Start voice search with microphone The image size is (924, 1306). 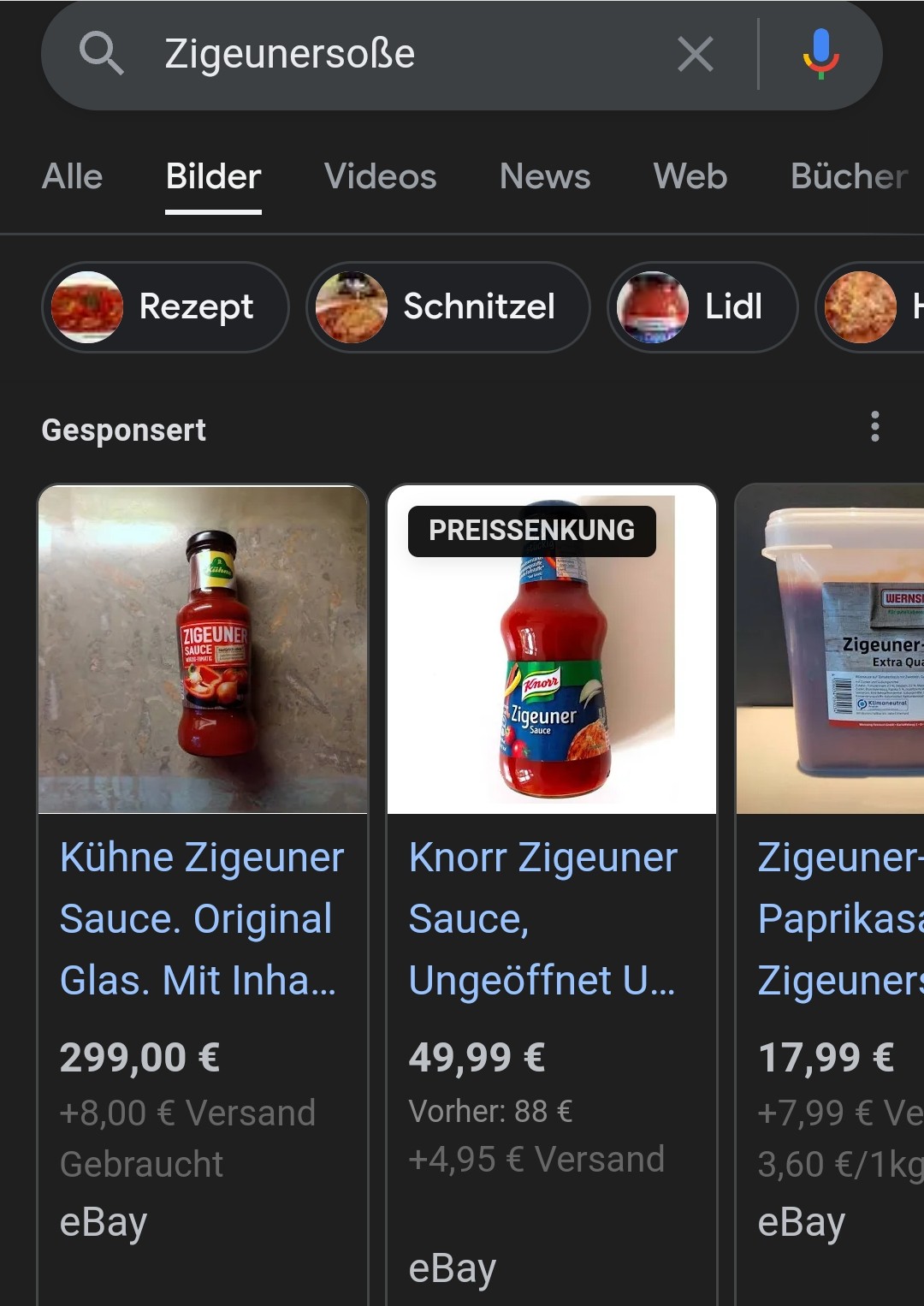[820, 55]
